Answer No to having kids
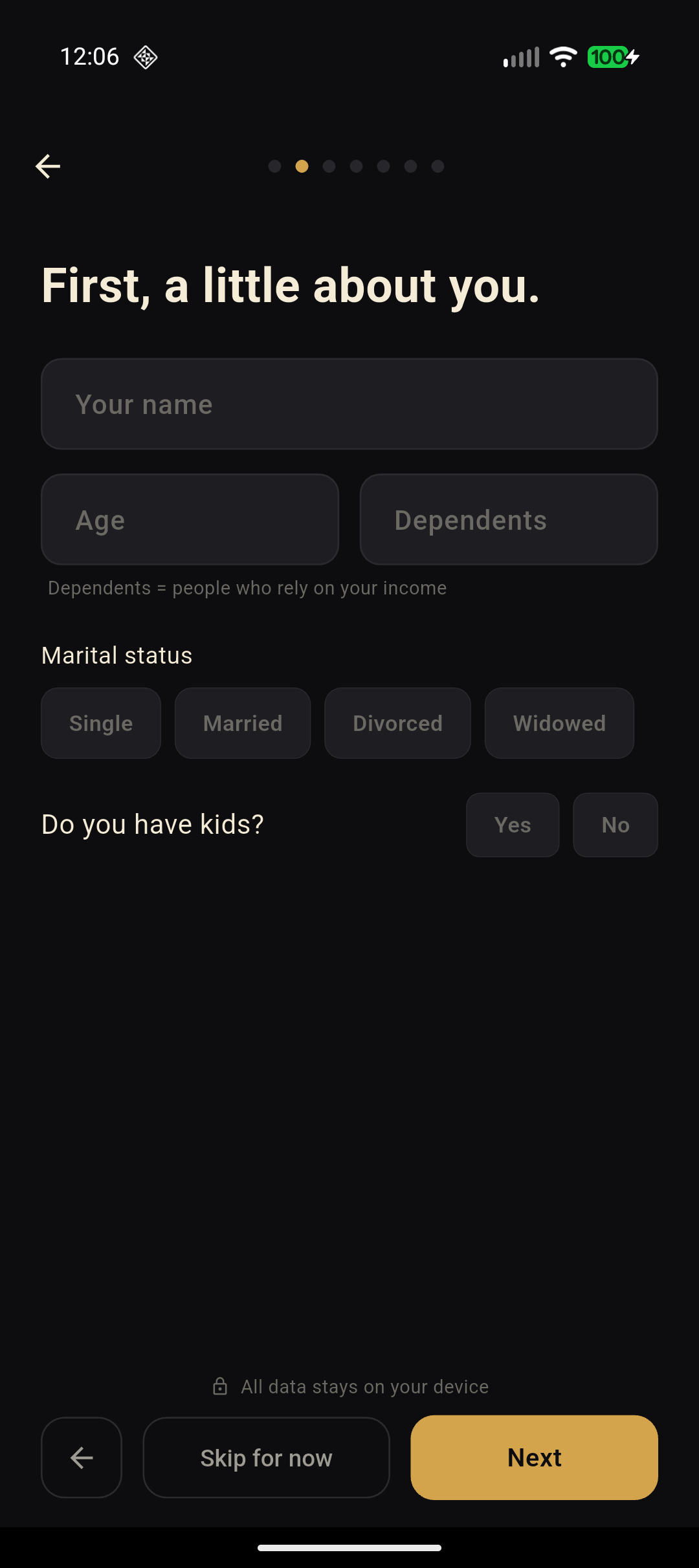The height and width of the screenshot is (1568, 699). pos(615,825)
